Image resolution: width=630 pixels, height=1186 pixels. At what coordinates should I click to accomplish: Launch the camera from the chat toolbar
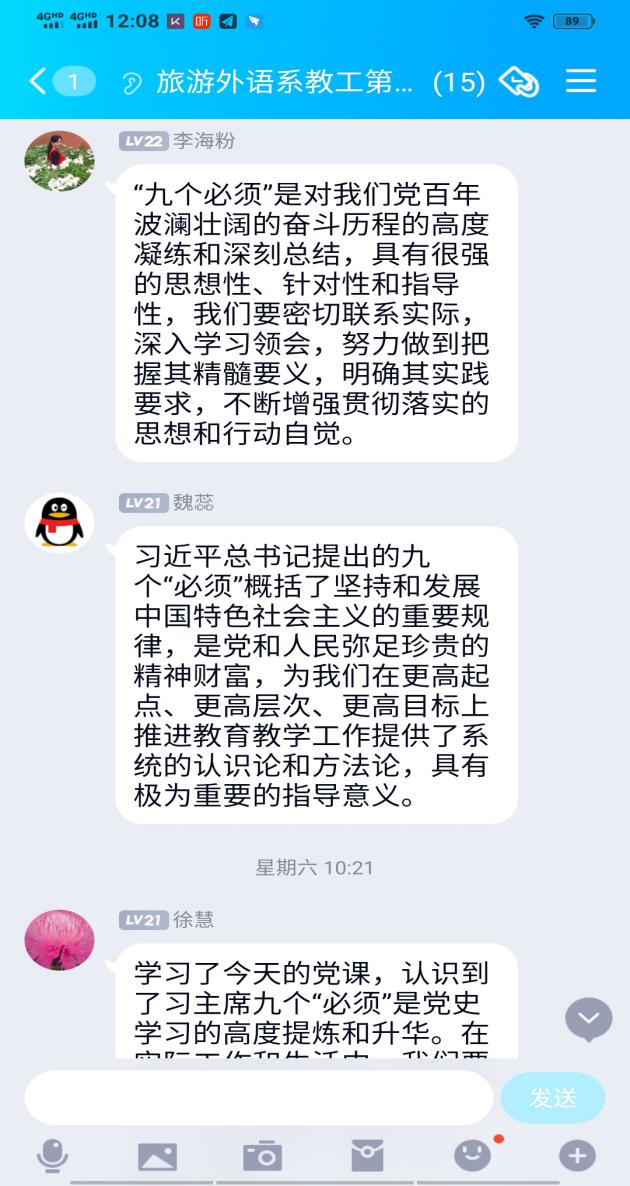(262, 1157)
